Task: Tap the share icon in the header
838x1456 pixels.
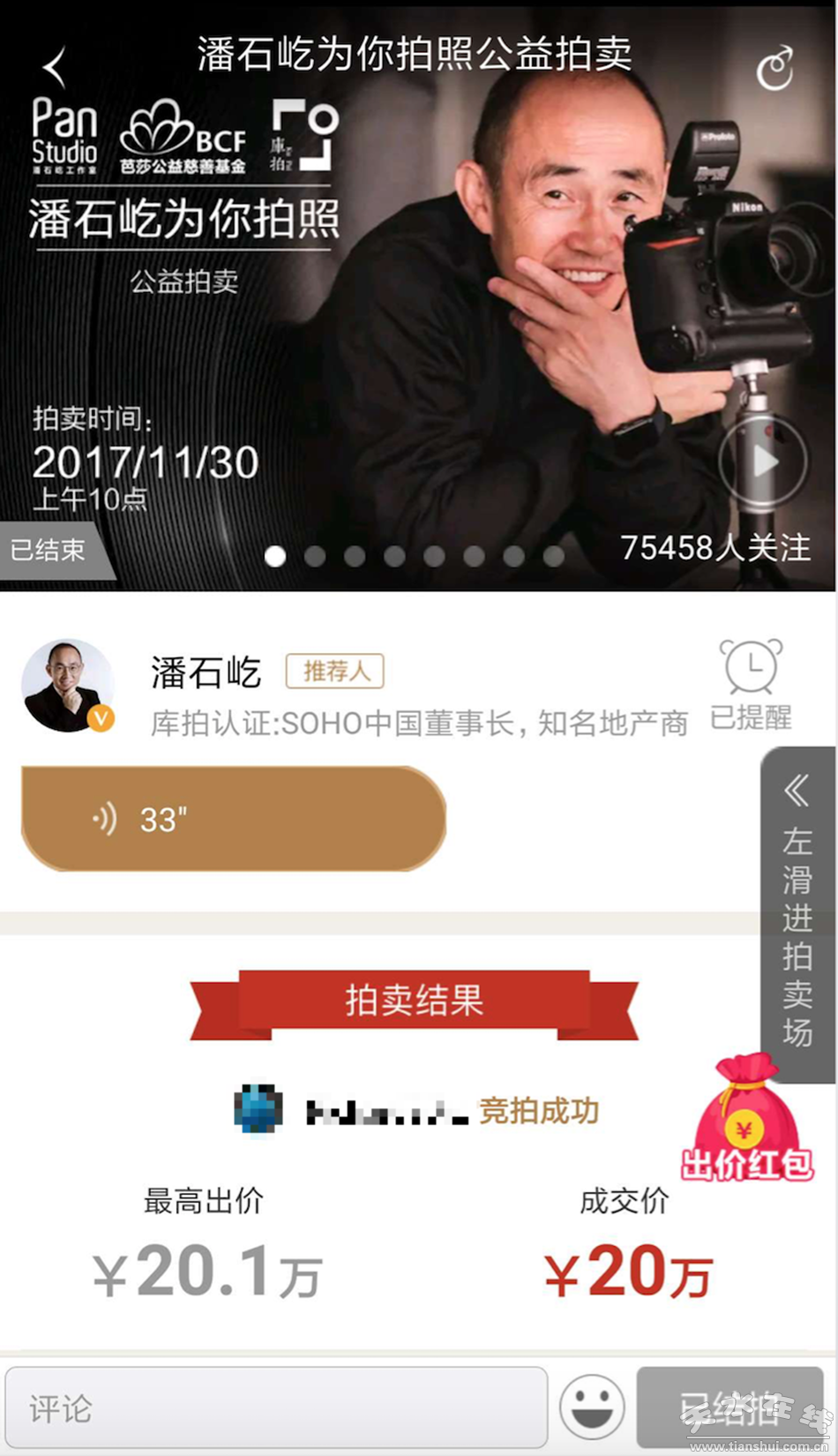Action: [774, 69]
